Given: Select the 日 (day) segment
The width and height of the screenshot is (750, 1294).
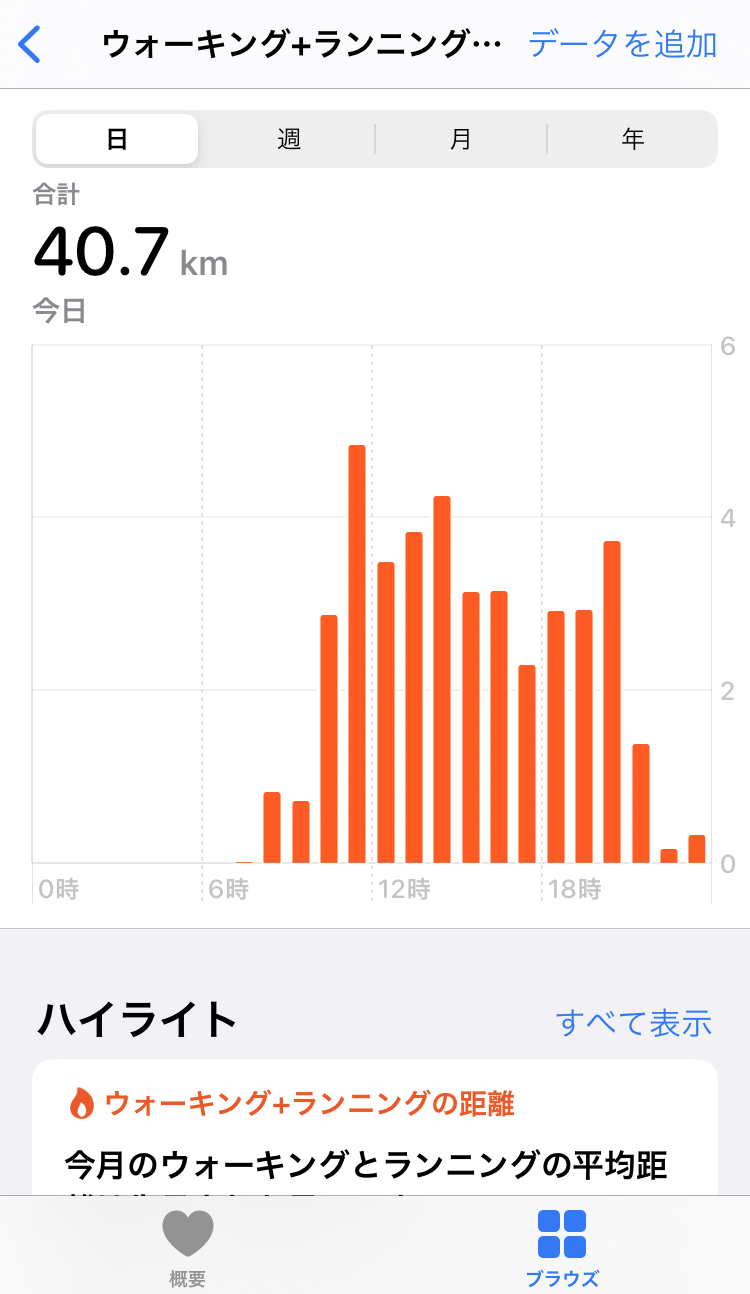Looking at the screenshot, I should point(117,139).
